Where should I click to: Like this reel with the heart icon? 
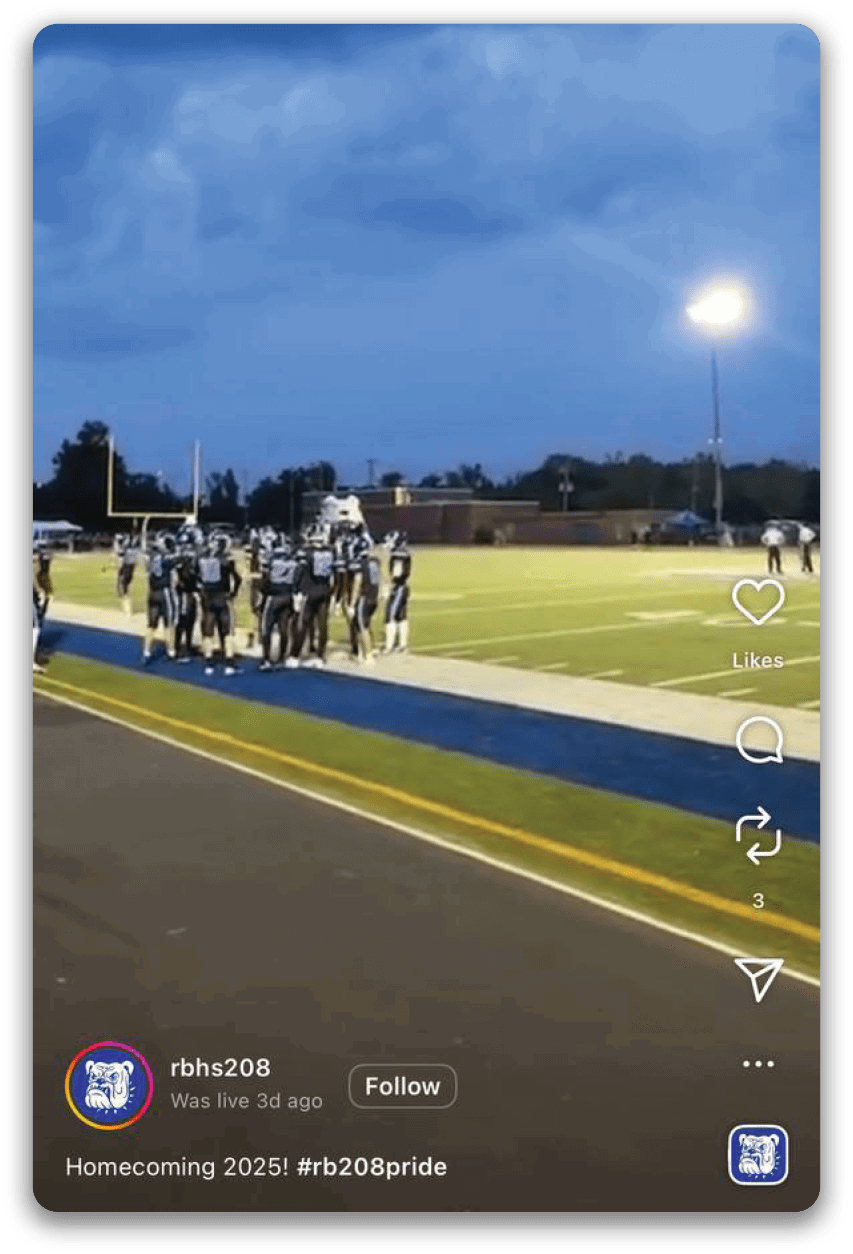(x=757, y=603)
